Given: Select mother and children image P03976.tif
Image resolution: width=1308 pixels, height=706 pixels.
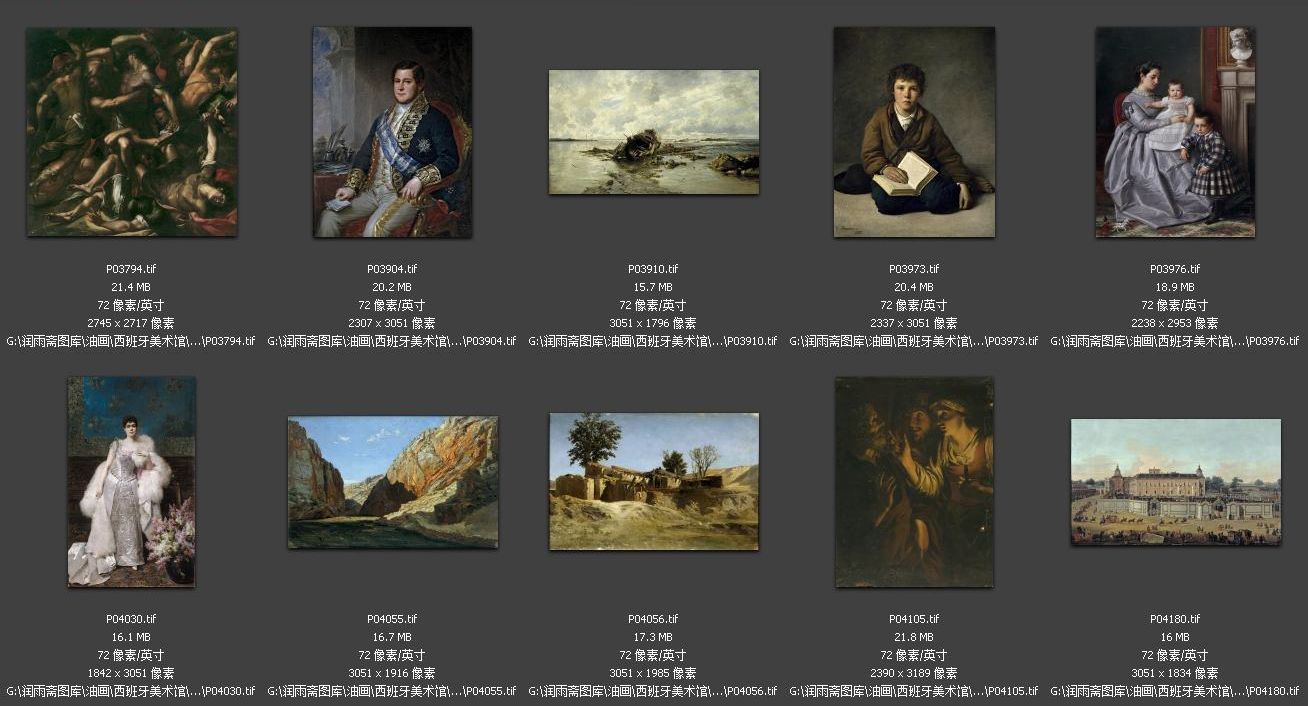Looking at the screenshot, I should (1175, 132).
